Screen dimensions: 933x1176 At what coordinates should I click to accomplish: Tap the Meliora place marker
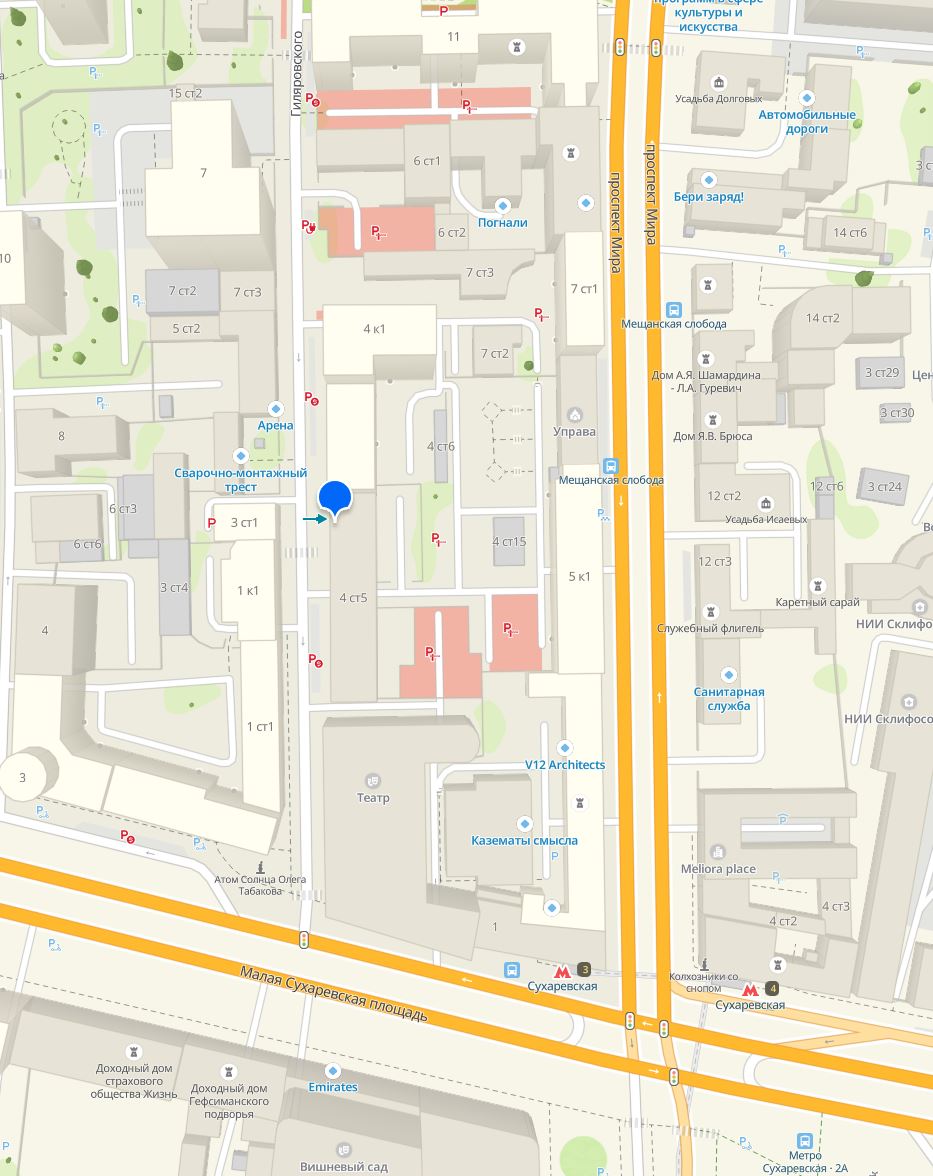pyautogui.click(x=718, y=851)
